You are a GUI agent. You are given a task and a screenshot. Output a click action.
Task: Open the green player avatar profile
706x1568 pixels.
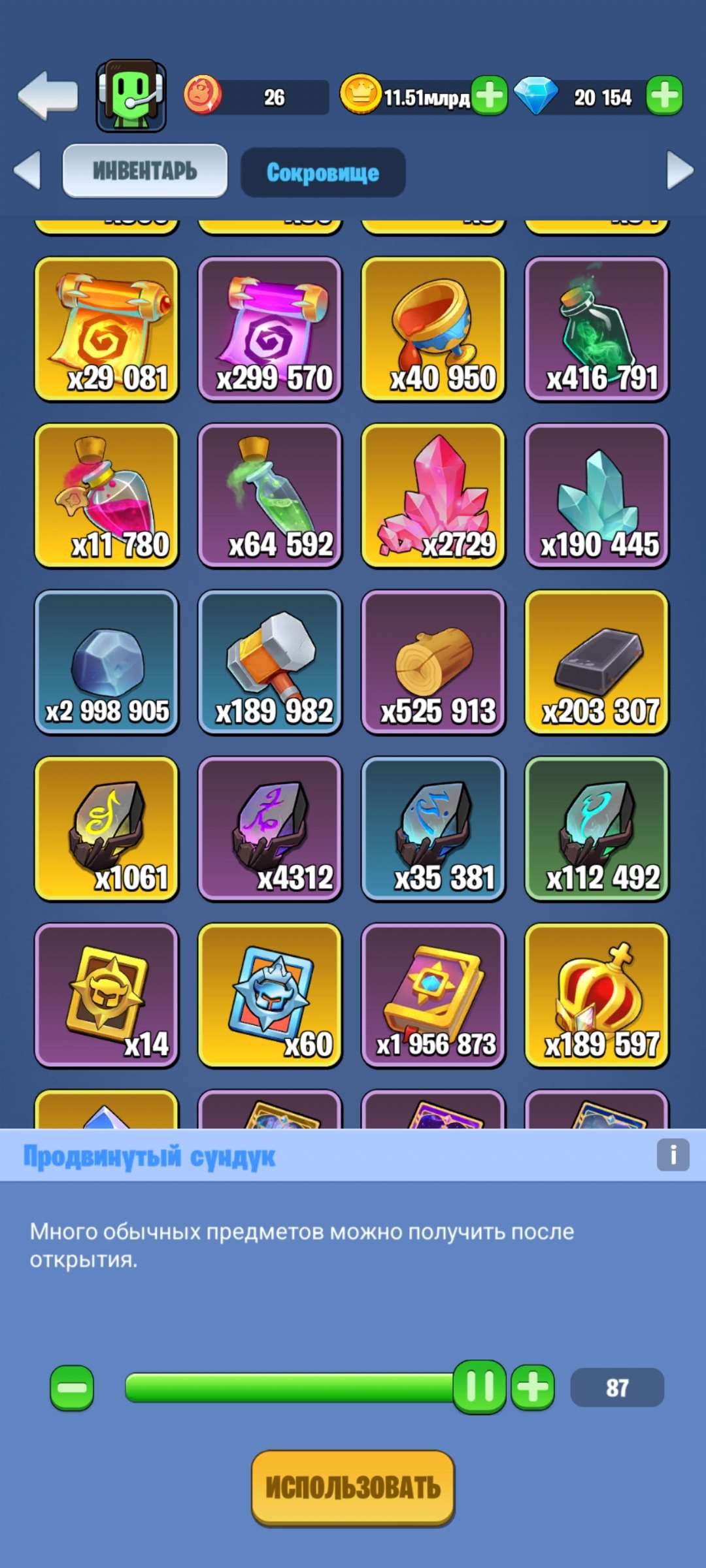point(131,96)
